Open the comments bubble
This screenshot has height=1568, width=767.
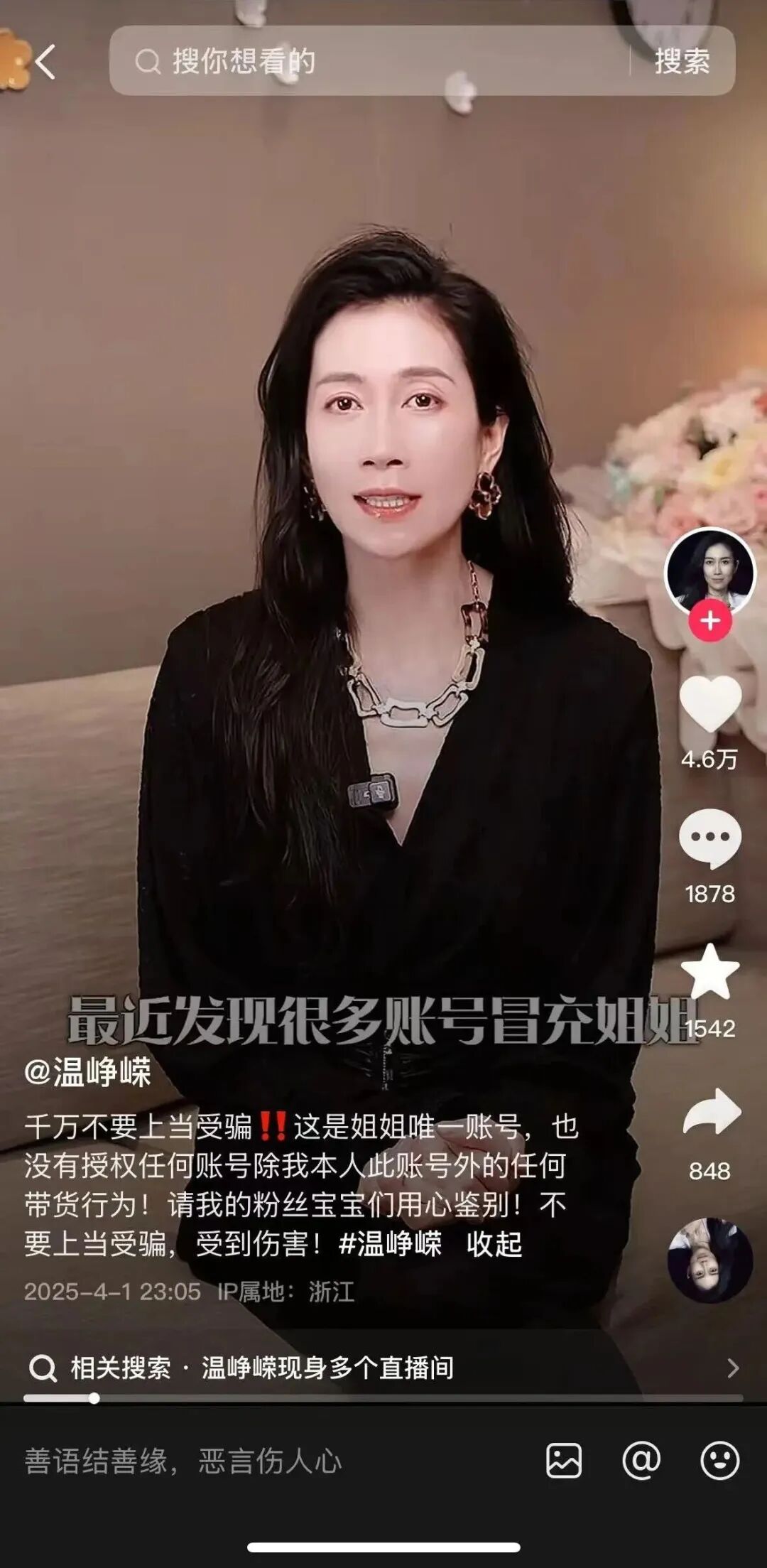tap(709, 838)
